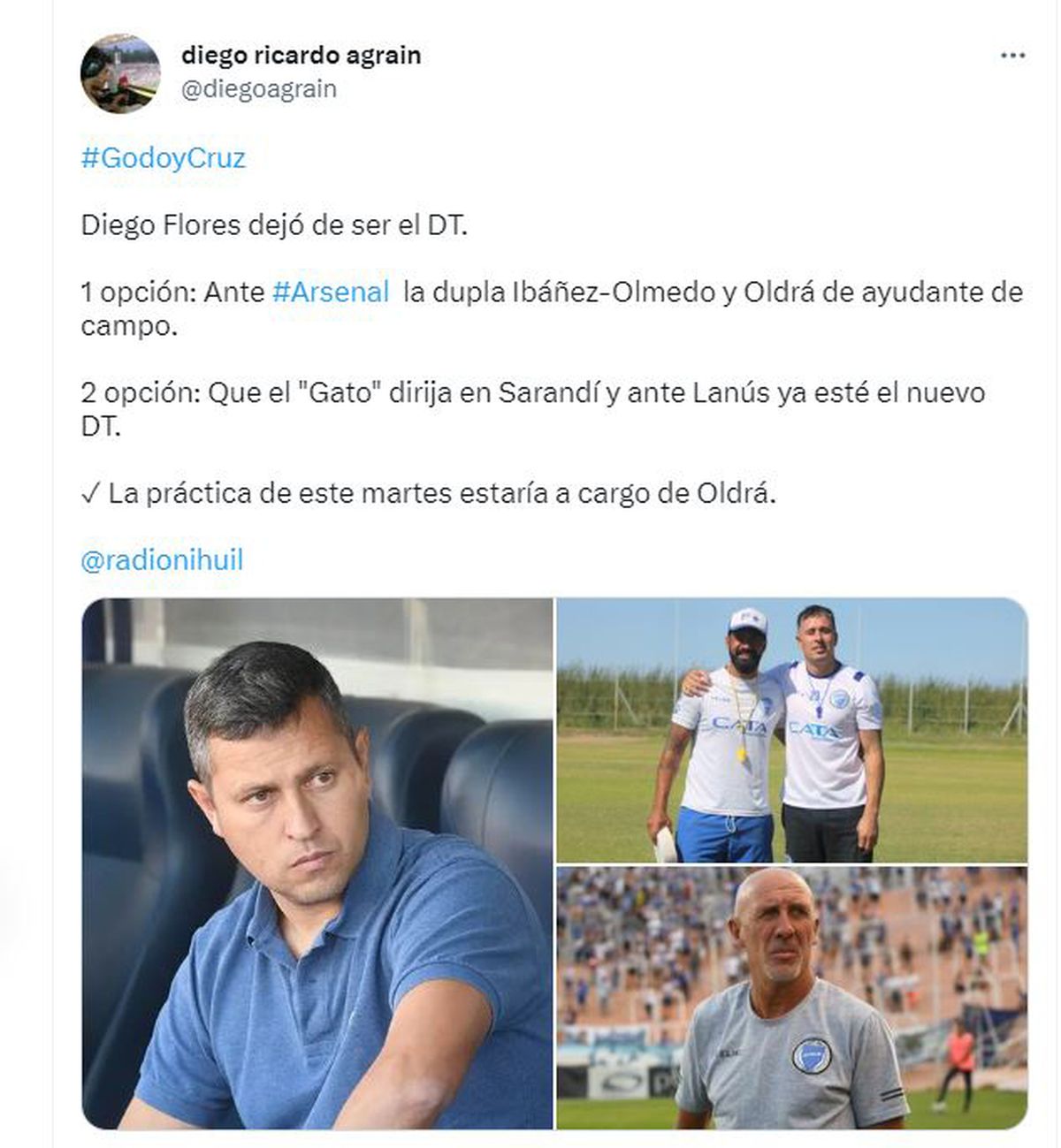Viewport: 1061px width, 1148px height.
Task: View photo of two coaches on field
Action: (791, 730)
